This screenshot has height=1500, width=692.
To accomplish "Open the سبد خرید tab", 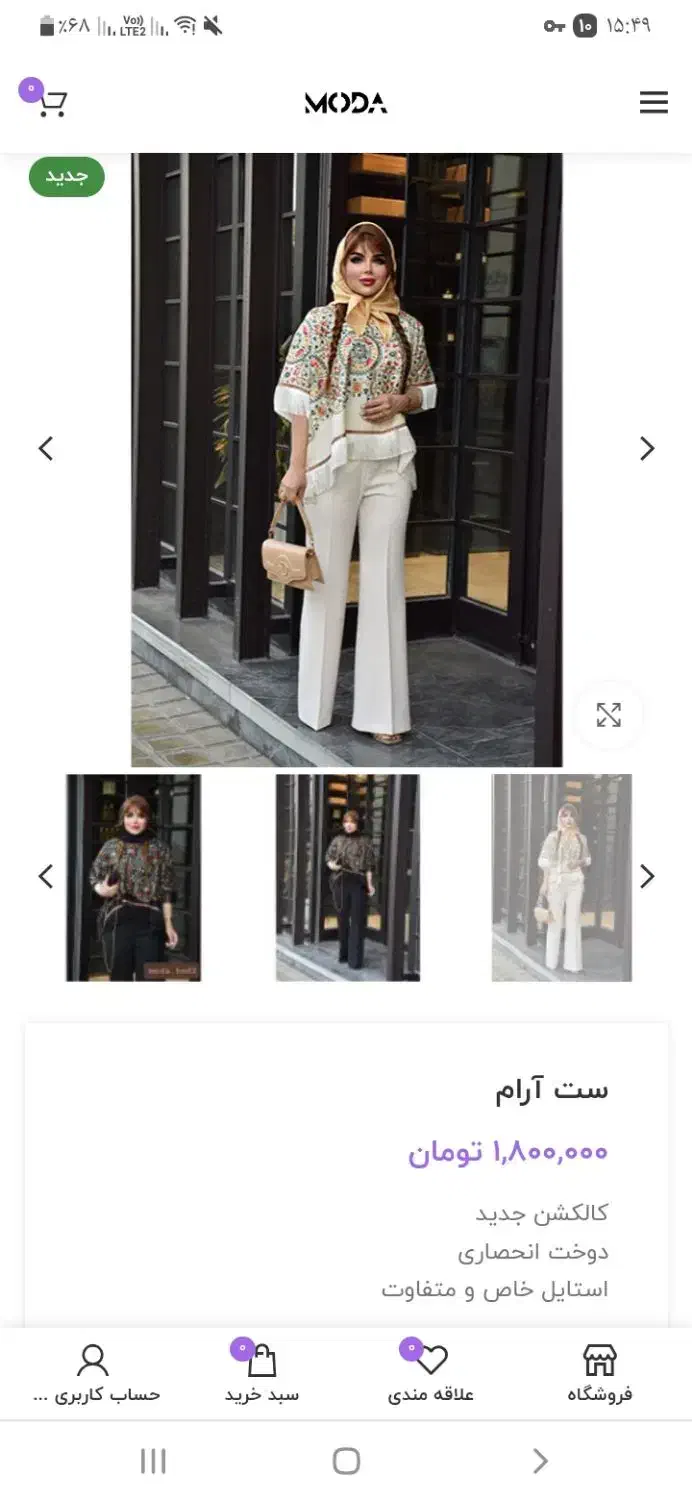I will click(261, 1374).
